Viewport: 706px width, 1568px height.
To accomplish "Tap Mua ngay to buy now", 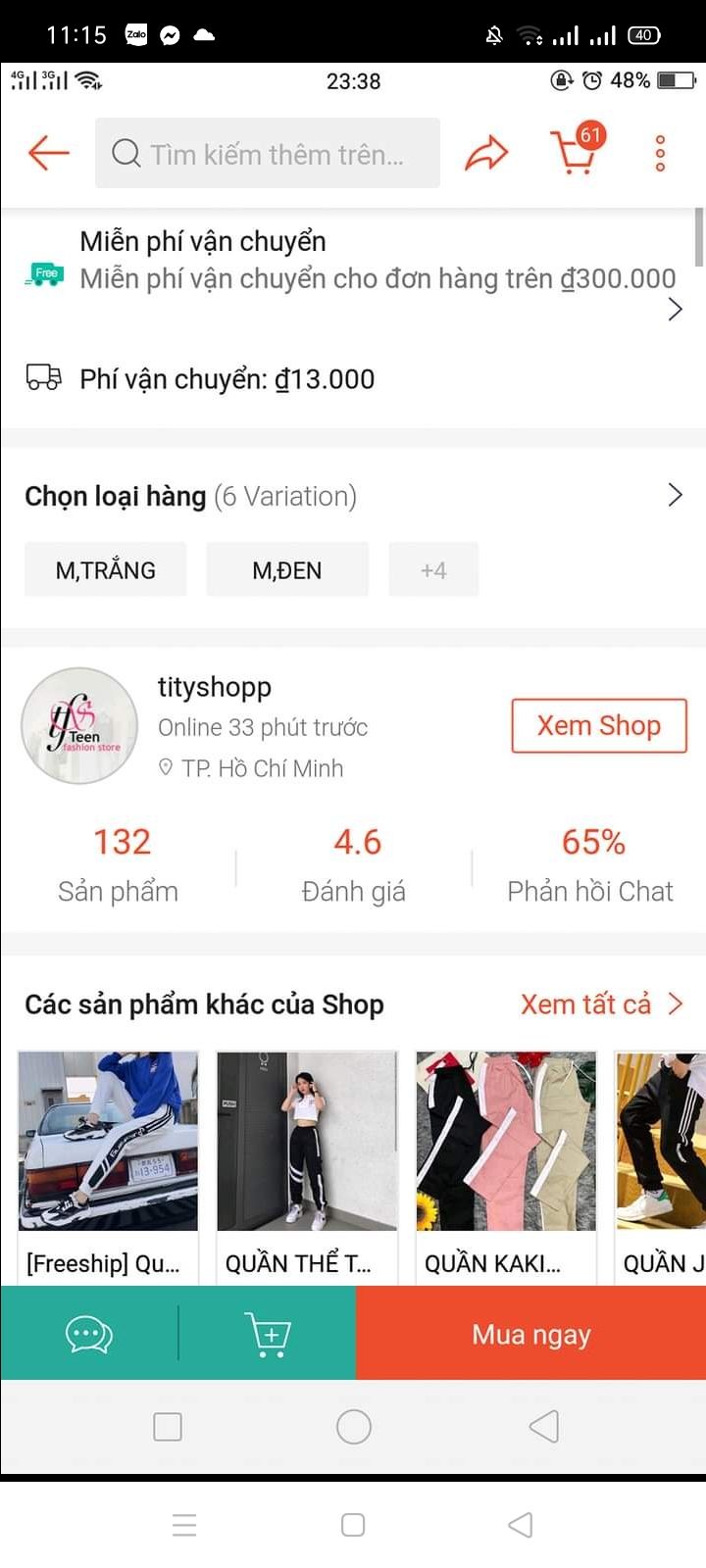I will (x=530, y=1333).
